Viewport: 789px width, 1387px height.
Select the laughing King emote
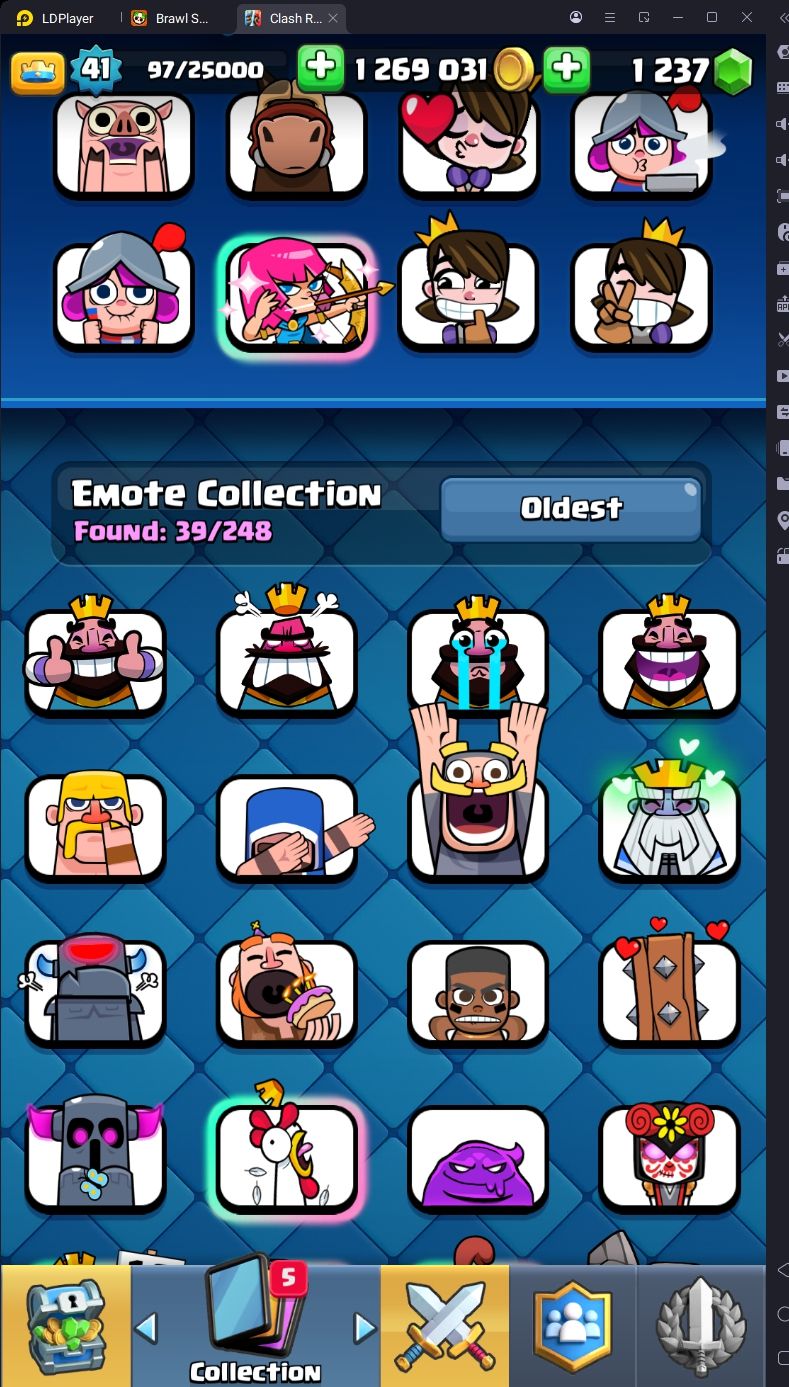pyautogui.click(x=669, y=660)
